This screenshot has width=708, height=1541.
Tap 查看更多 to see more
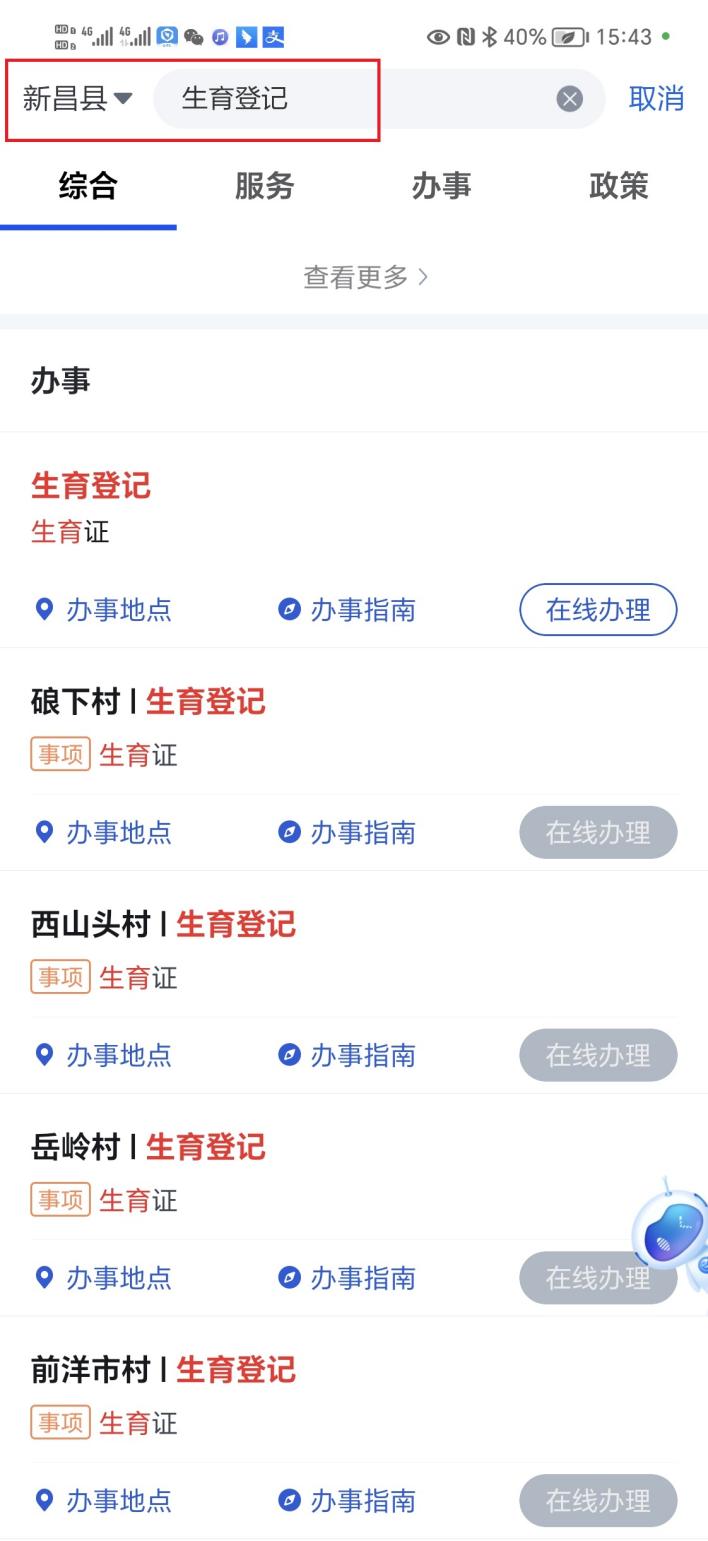point(365,277)
